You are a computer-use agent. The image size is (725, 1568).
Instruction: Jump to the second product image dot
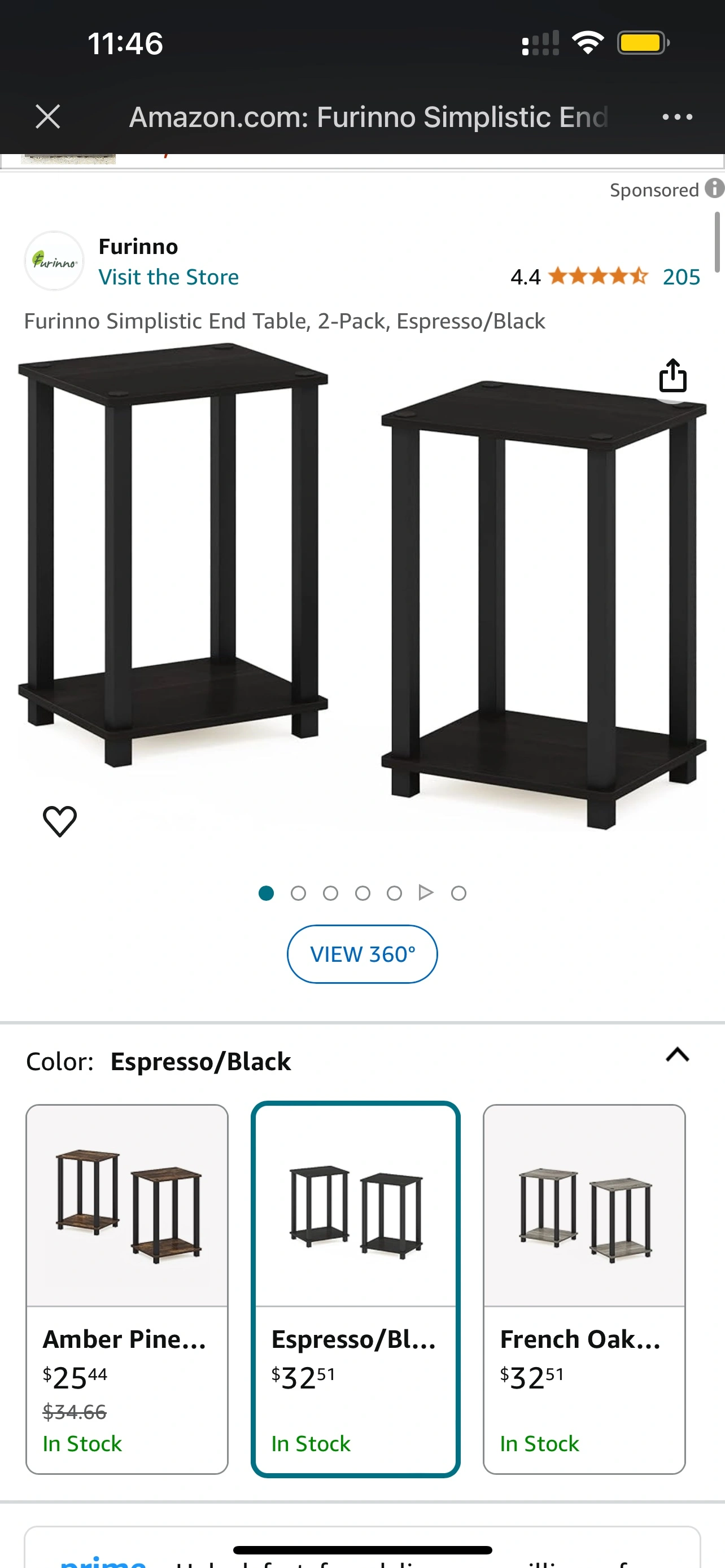(x=298, y=893)
